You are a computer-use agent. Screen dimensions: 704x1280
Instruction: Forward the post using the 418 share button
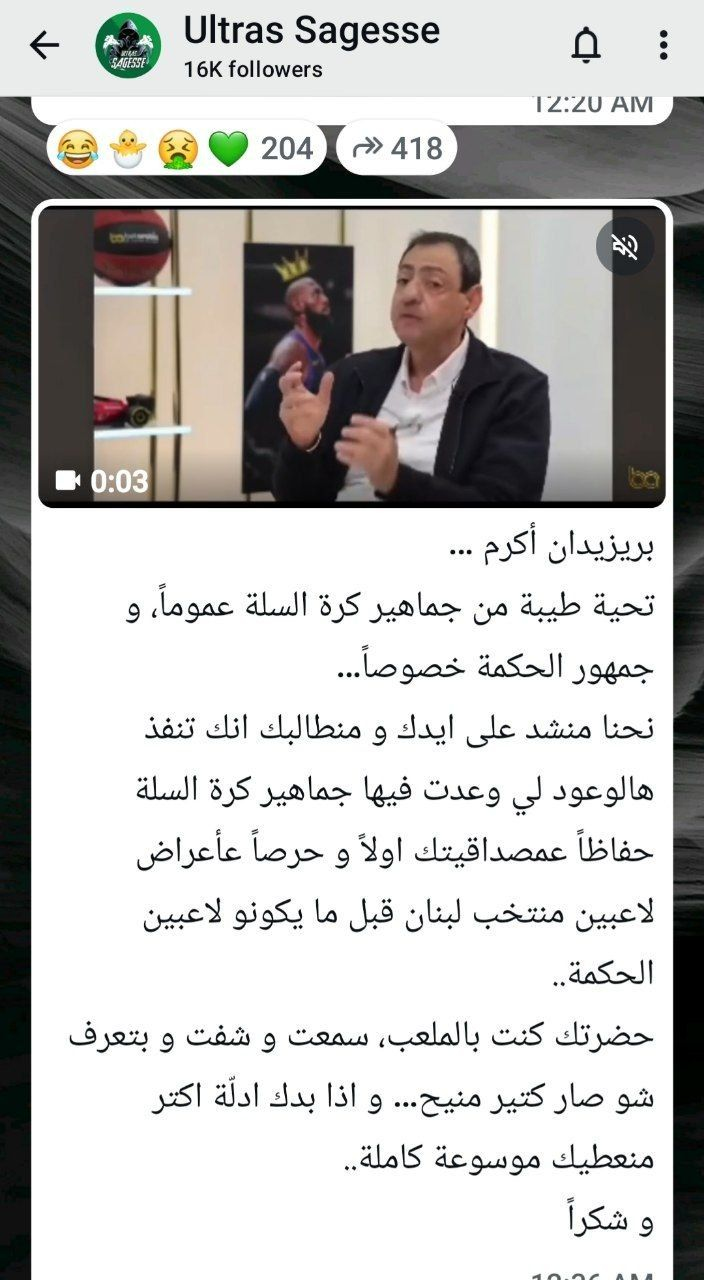click(x=397, y=149)
